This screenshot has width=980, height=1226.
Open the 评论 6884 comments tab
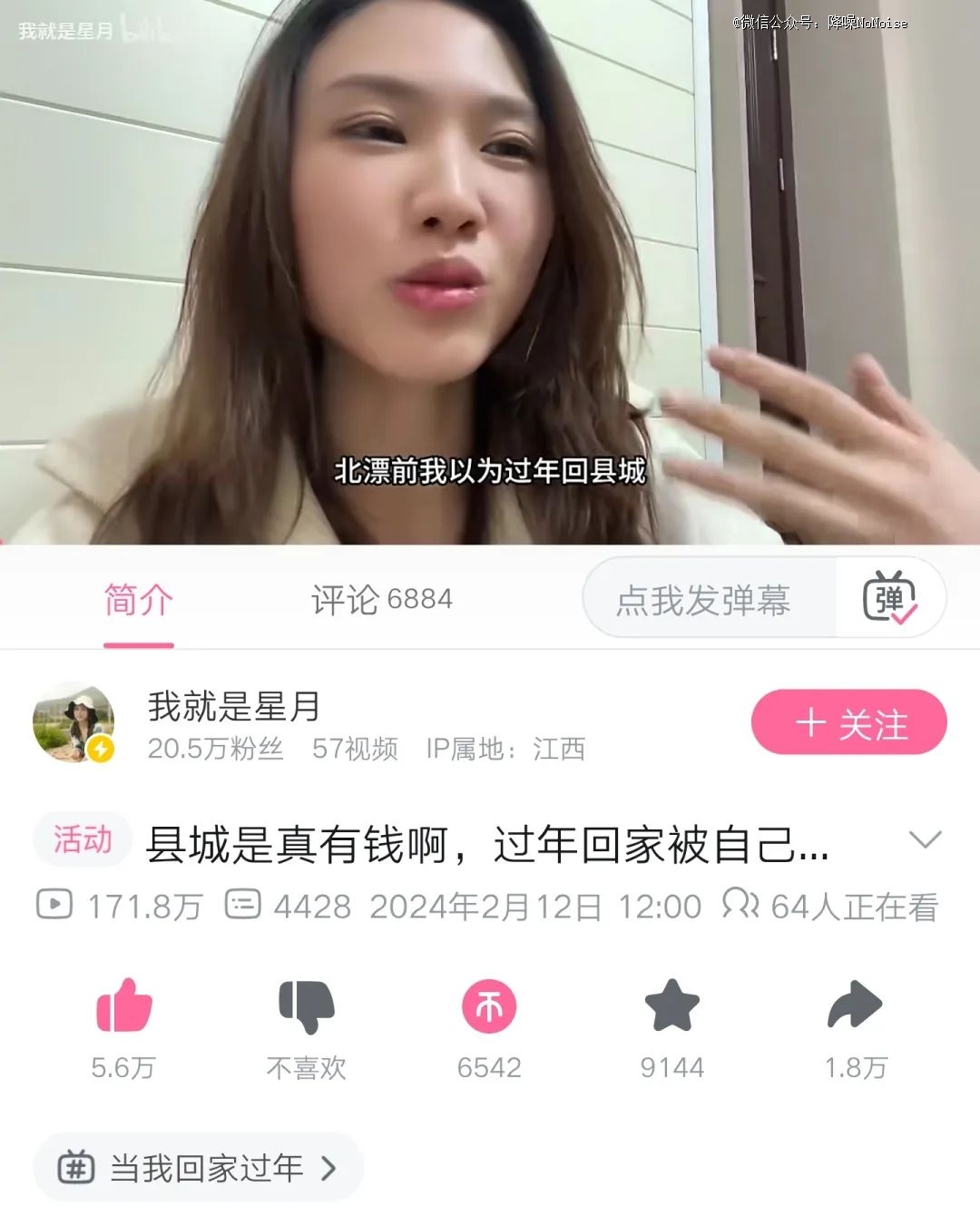[x=381, y=600]
